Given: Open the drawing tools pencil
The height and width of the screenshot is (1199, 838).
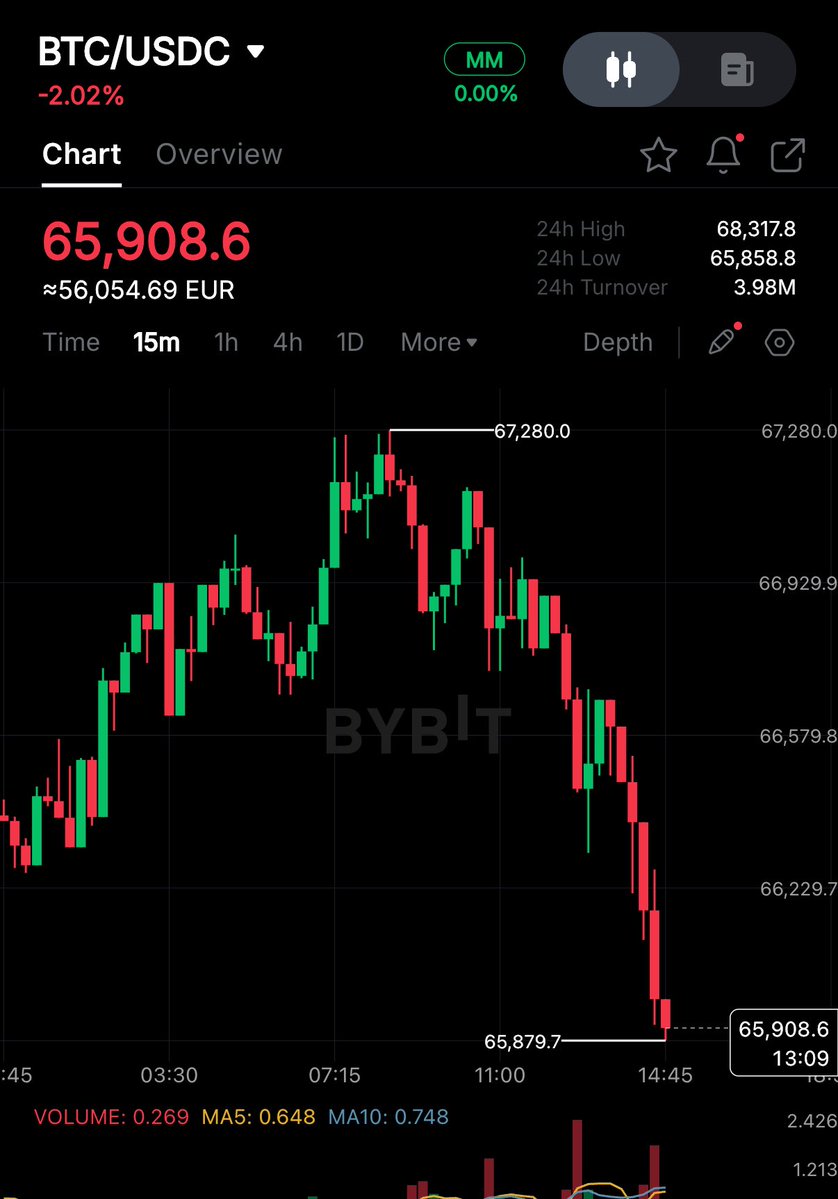Looking at the screenshot, I should (720, 342).
